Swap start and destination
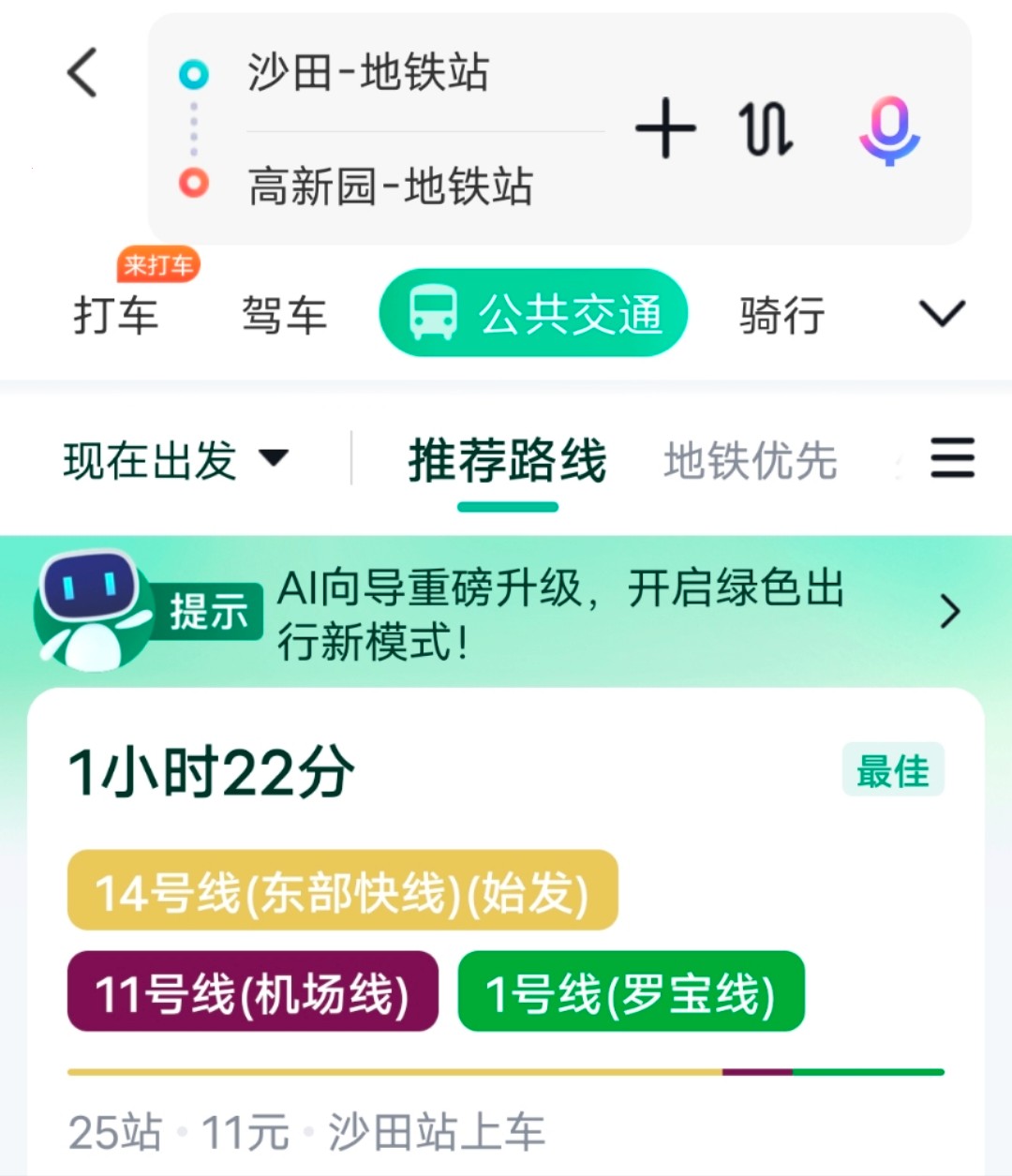Viewport: 1012px width, 1176px height. pos(766,128)
